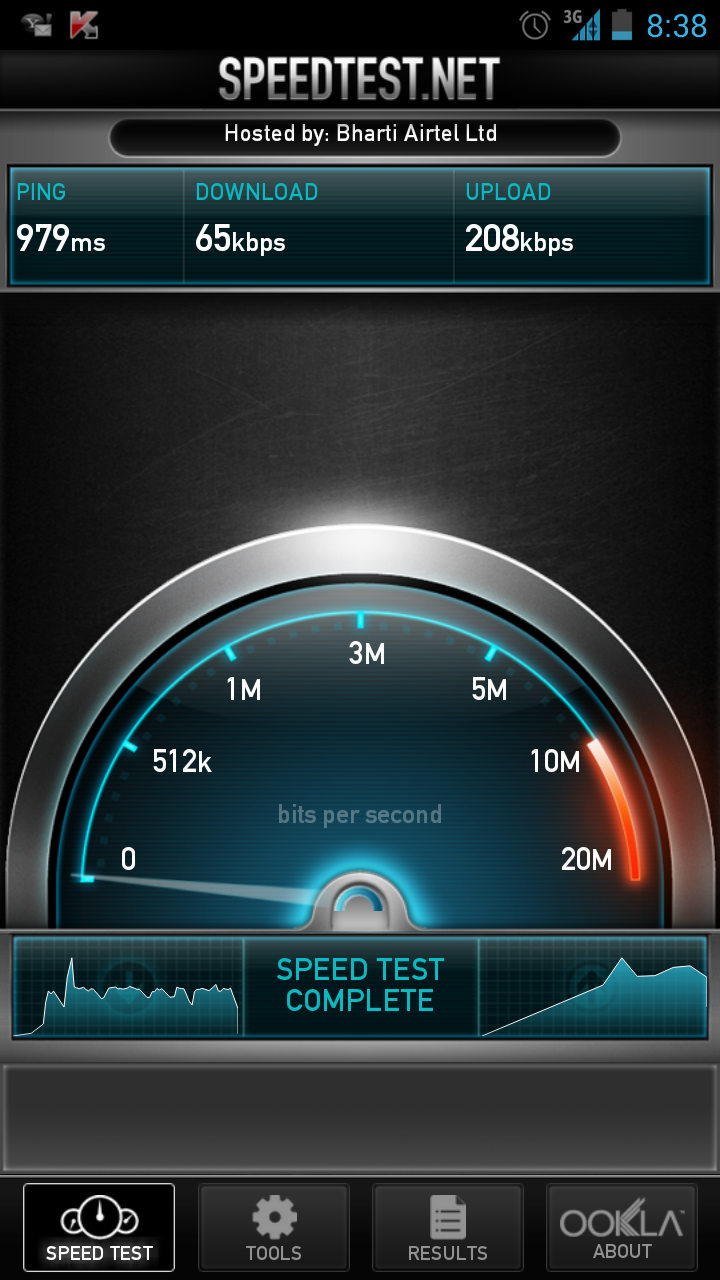Go to the Results tab
Image resolution: width=720 pixels, height=1280 pixels.
click(447, 1227)
